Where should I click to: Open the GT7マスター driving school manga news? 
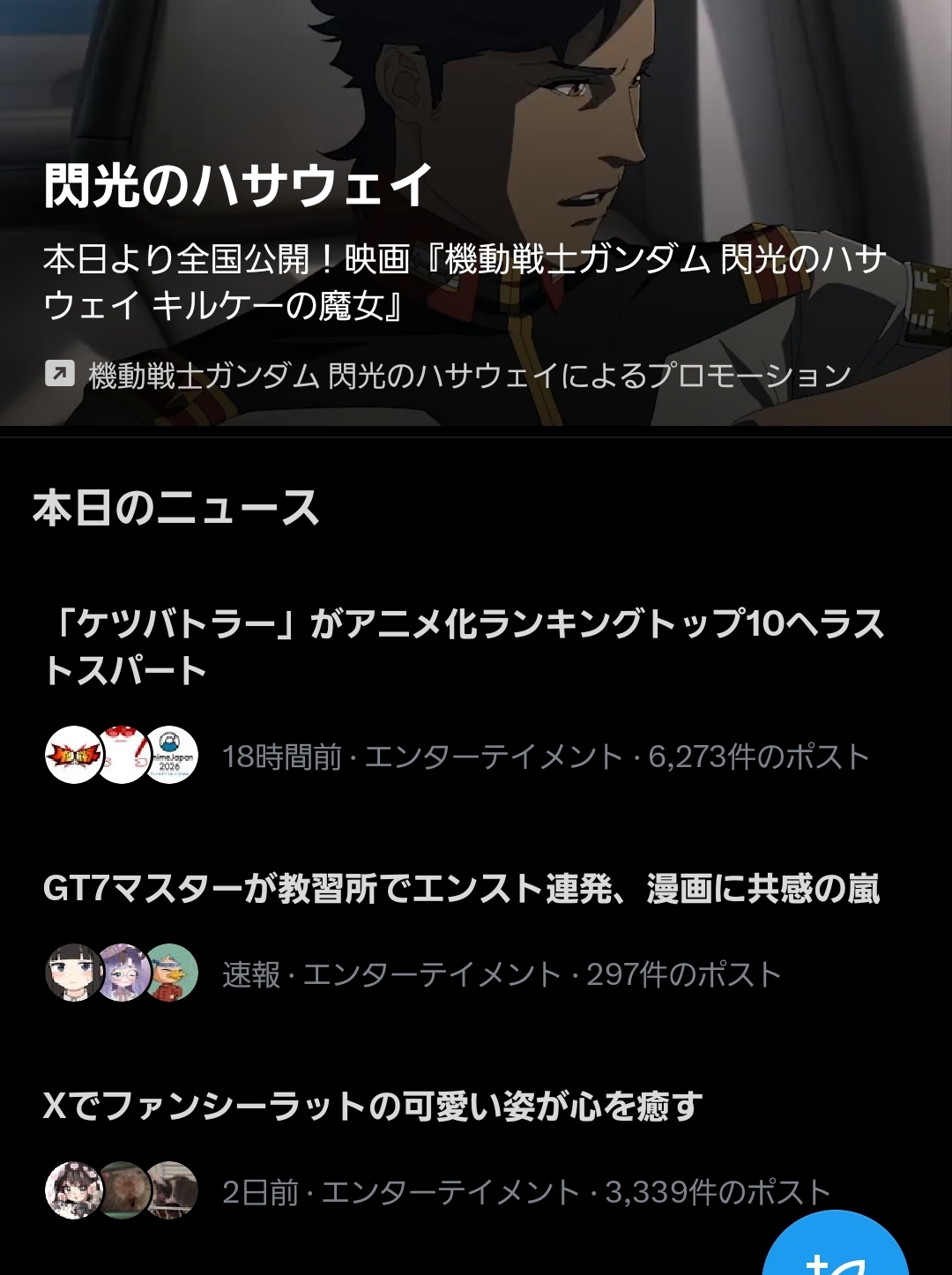pyautogui.click(x=461, y=889)
